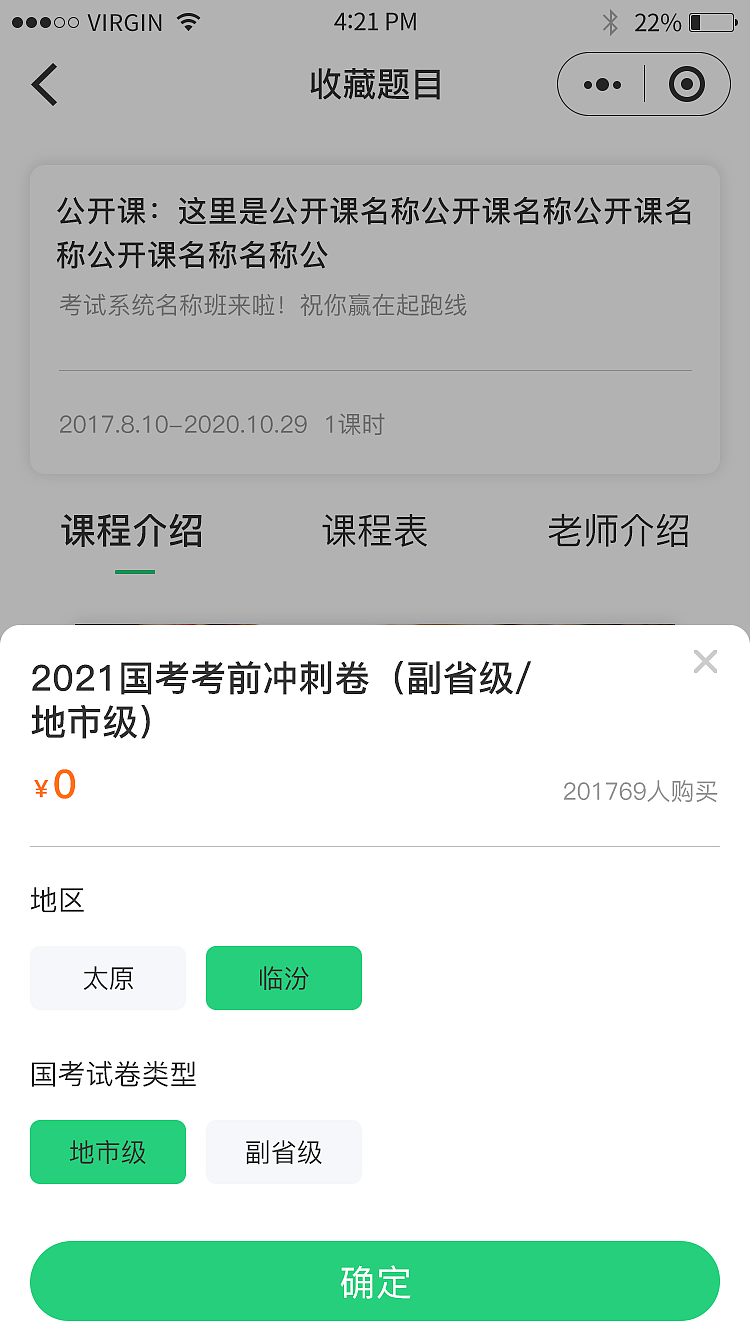Toggle the 地市级 paper type selection

click(x=107, y=1152)
